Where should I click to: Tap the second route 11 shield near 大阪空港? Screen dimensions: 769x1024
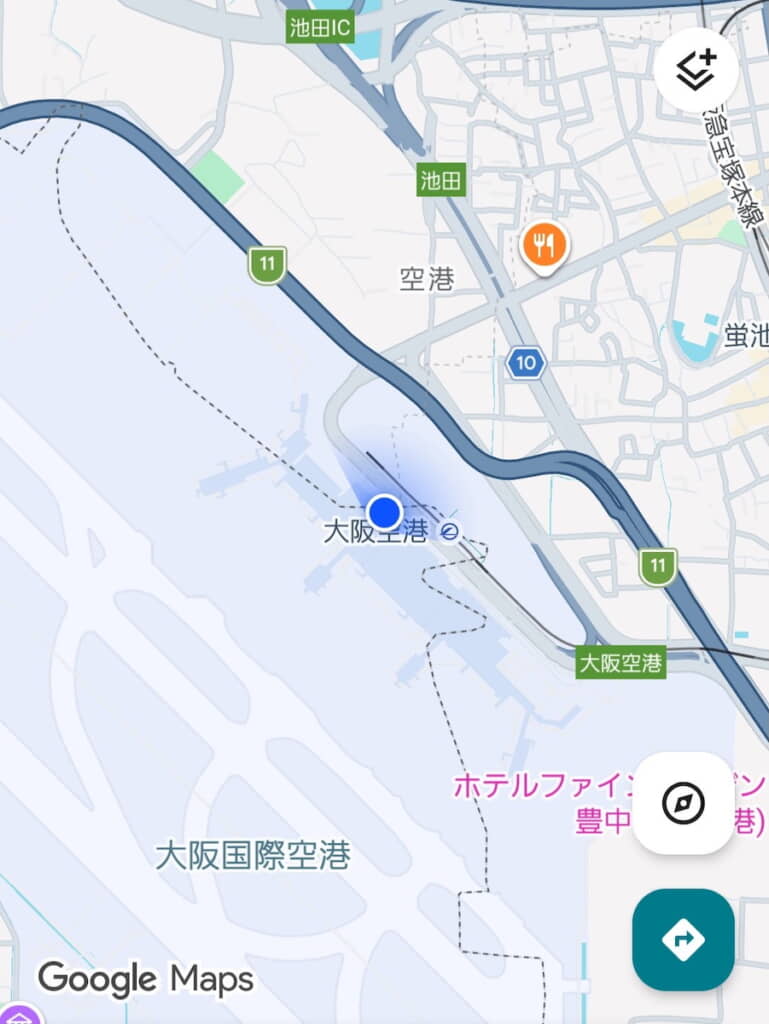(656, 564)
